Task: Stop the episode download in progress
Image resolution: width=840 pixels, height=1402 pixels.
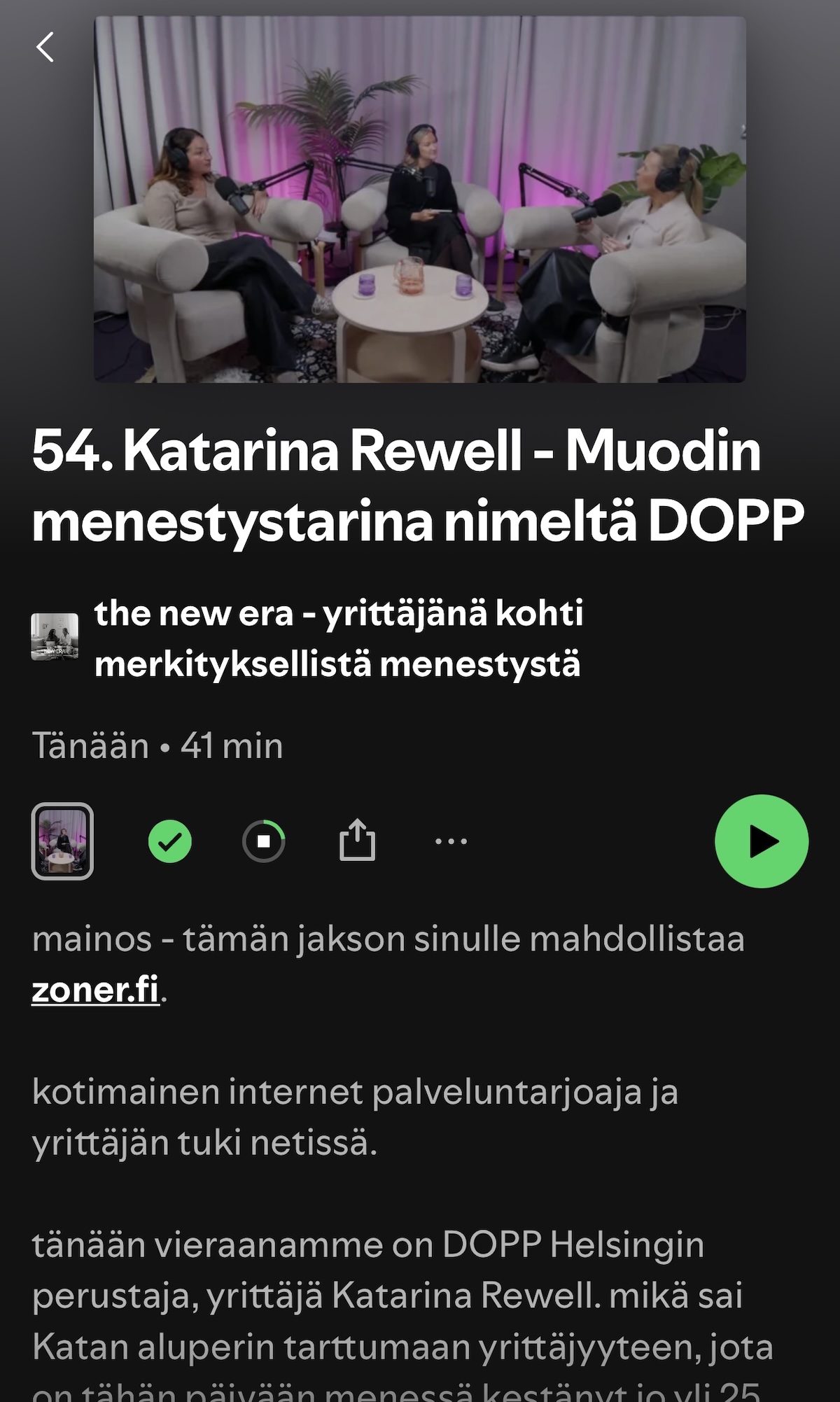Action: pos(264,841)
